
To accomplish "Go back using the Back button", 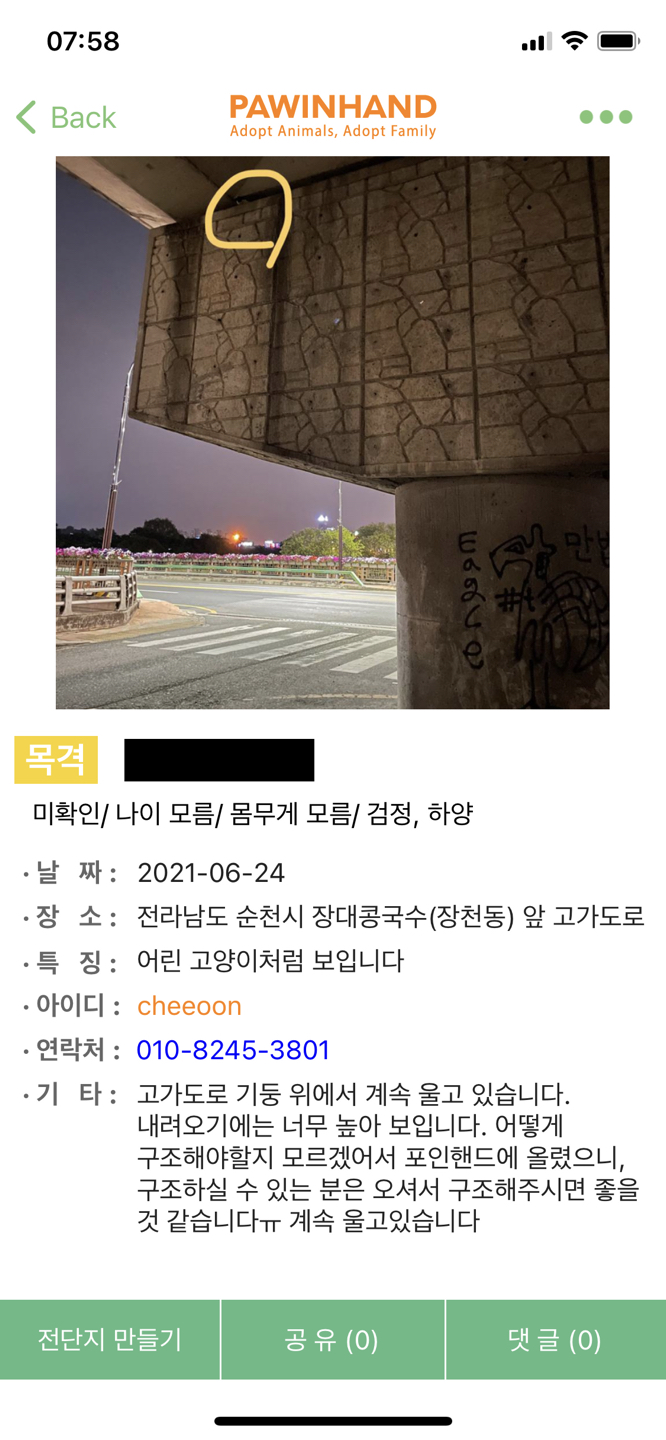I will (66, 117).
